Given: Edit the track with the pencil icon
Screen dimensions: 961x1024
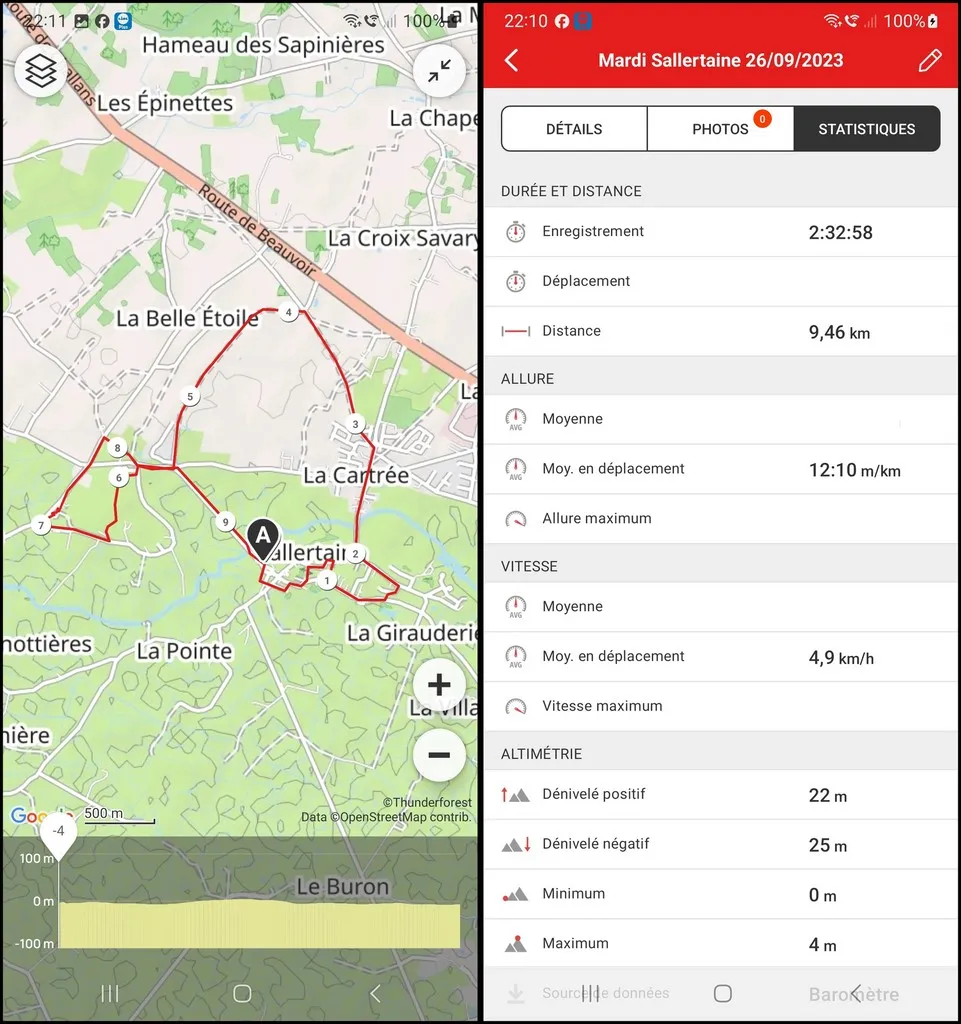Looking at the screenshot, I should [929, 60].
